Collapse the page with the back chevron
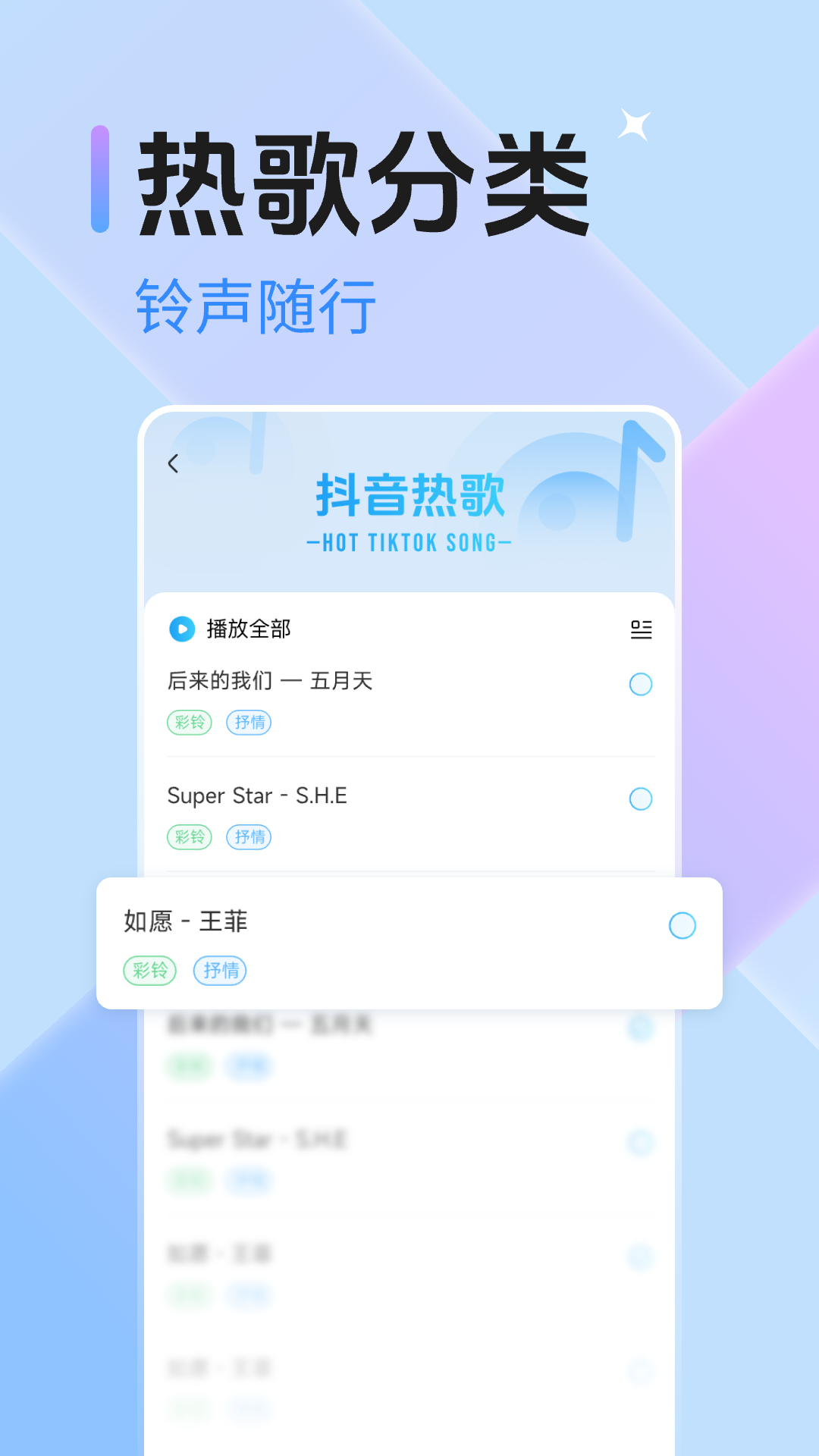The width and height of the screenshot is (819, 1456). coord(174,463)
